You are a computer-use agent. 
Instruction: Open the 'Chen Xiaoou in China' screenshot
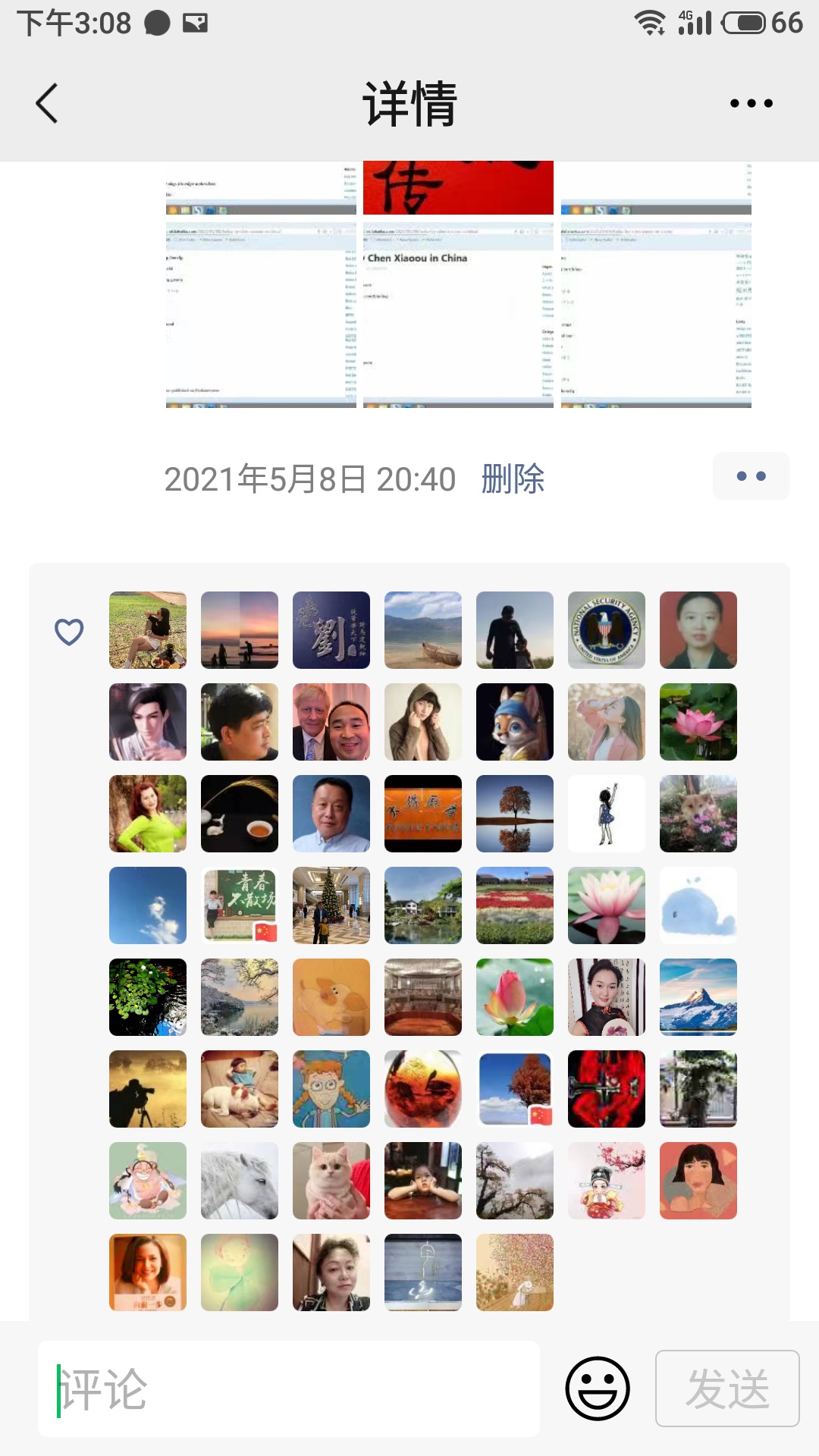point(458,315)
